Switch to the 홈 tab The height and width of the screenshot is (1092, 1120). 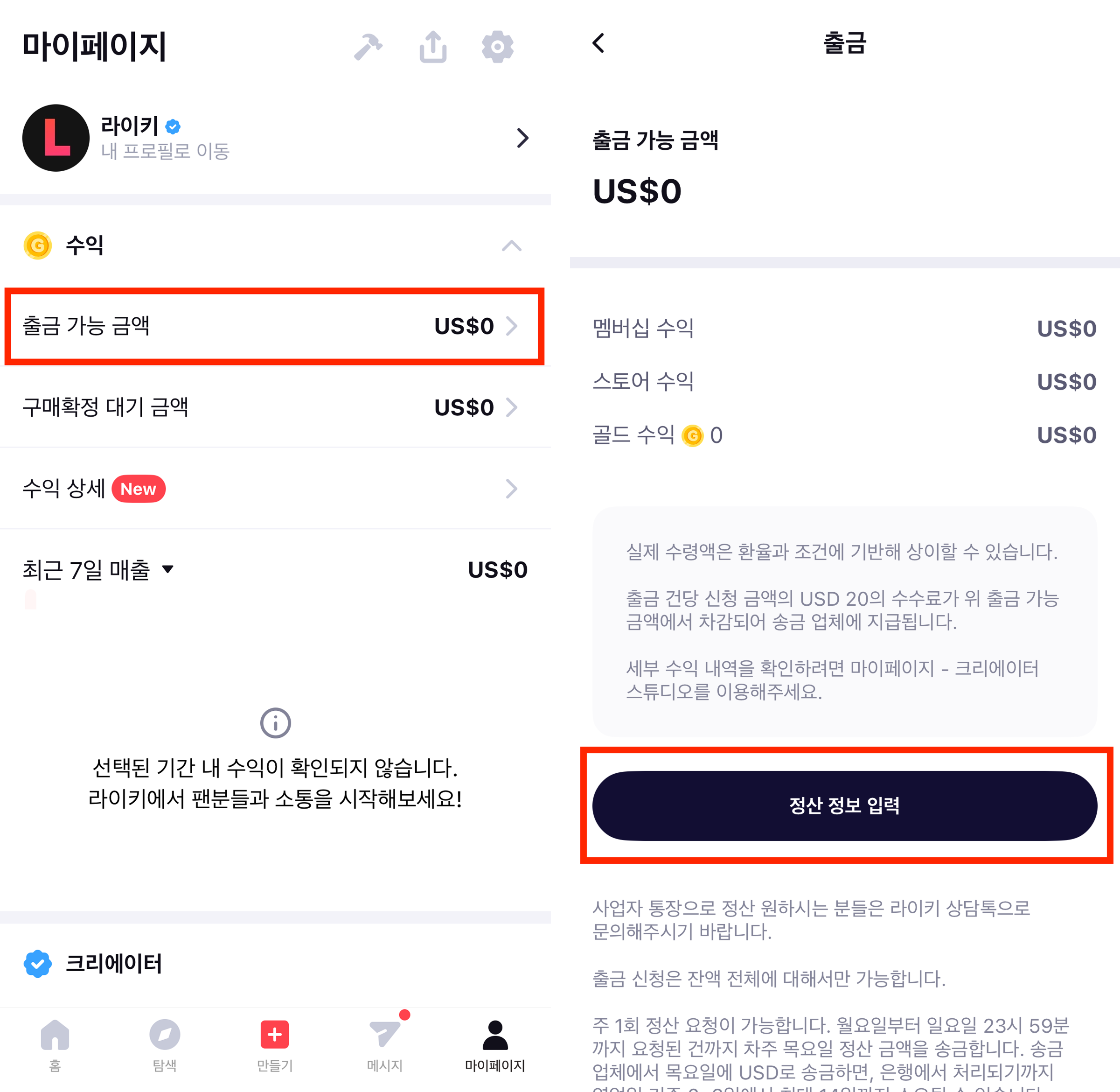(55, 1045)
